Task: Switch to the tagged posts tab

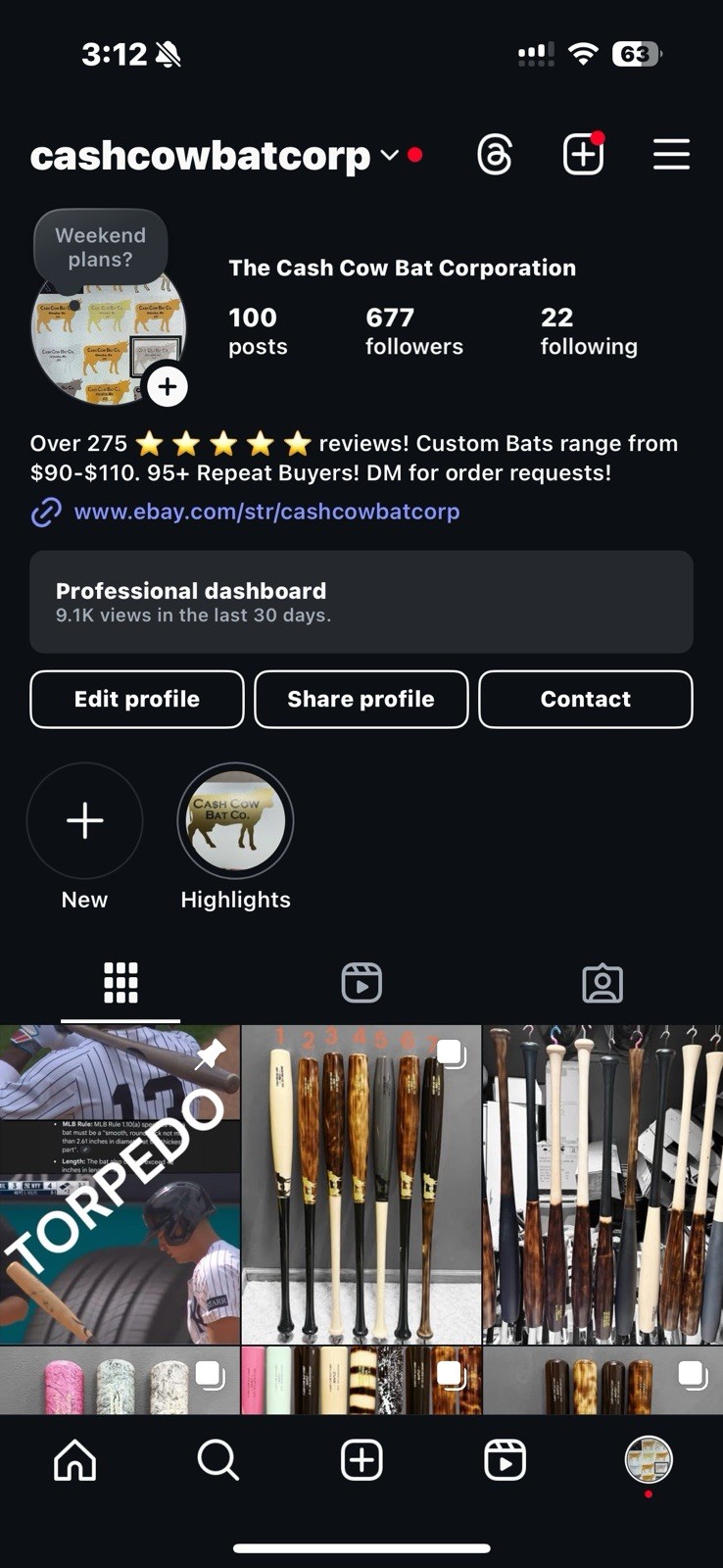Action: point(602,982)
